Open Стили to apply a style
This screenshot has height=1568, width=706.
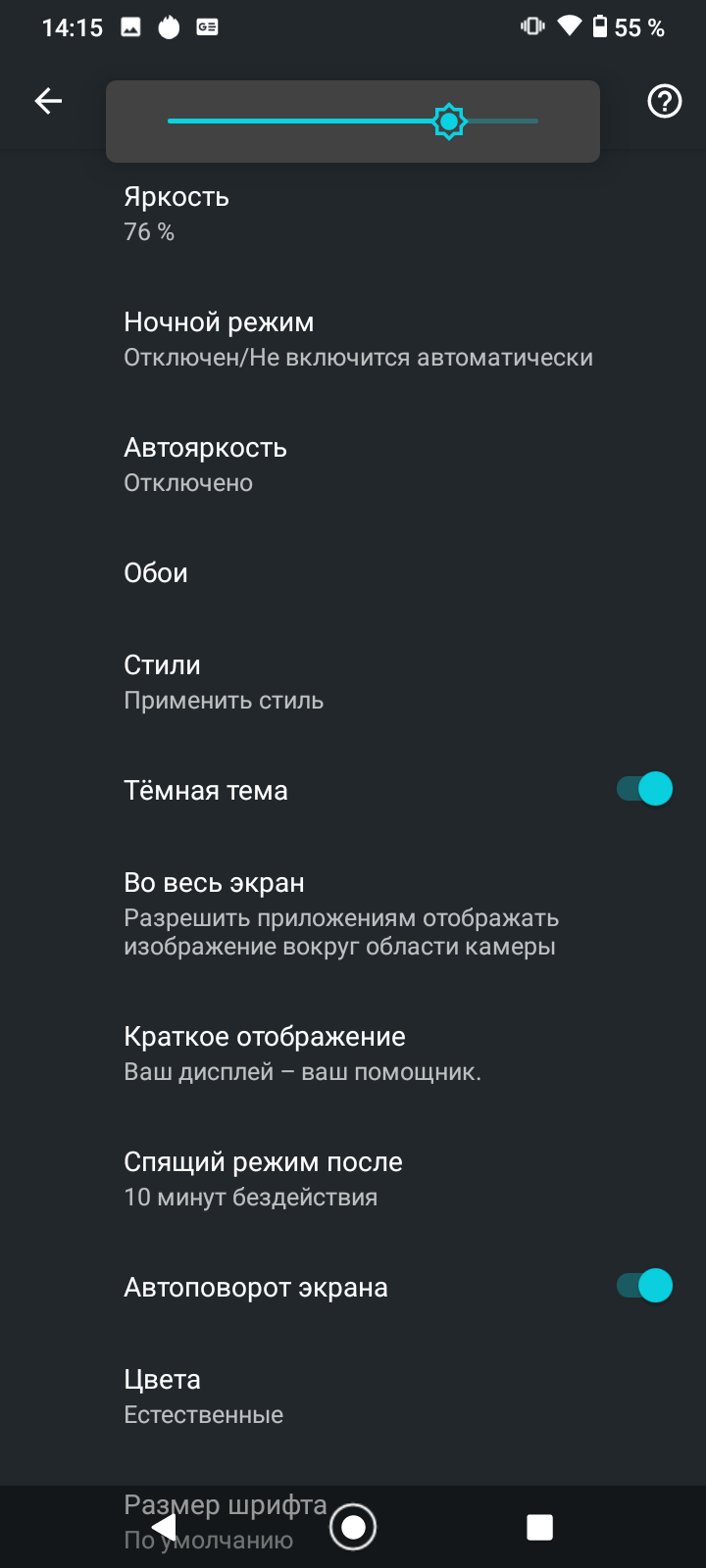224,682
